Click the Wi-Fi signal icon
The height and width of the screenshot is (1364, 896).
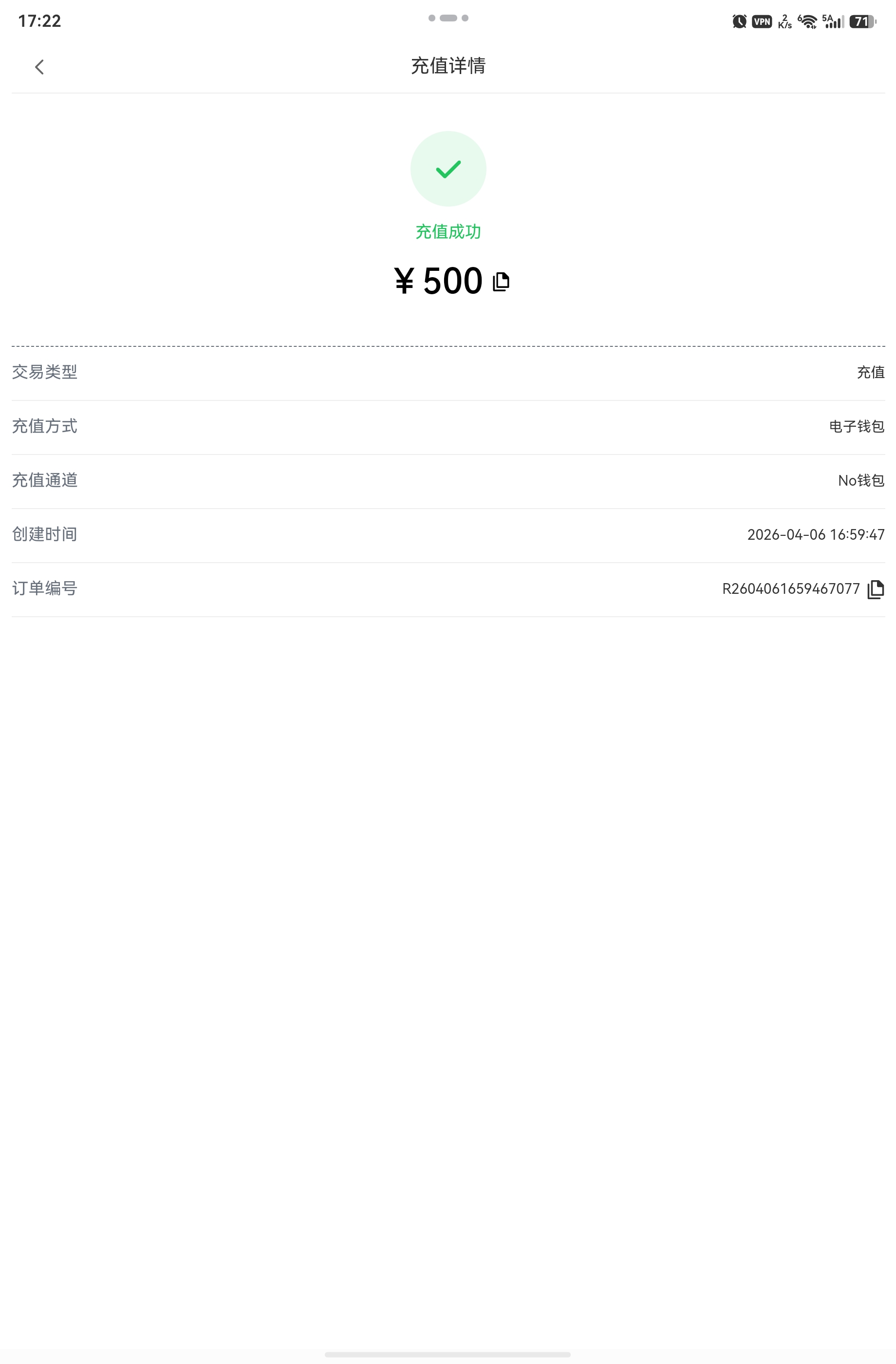point(808,20)
